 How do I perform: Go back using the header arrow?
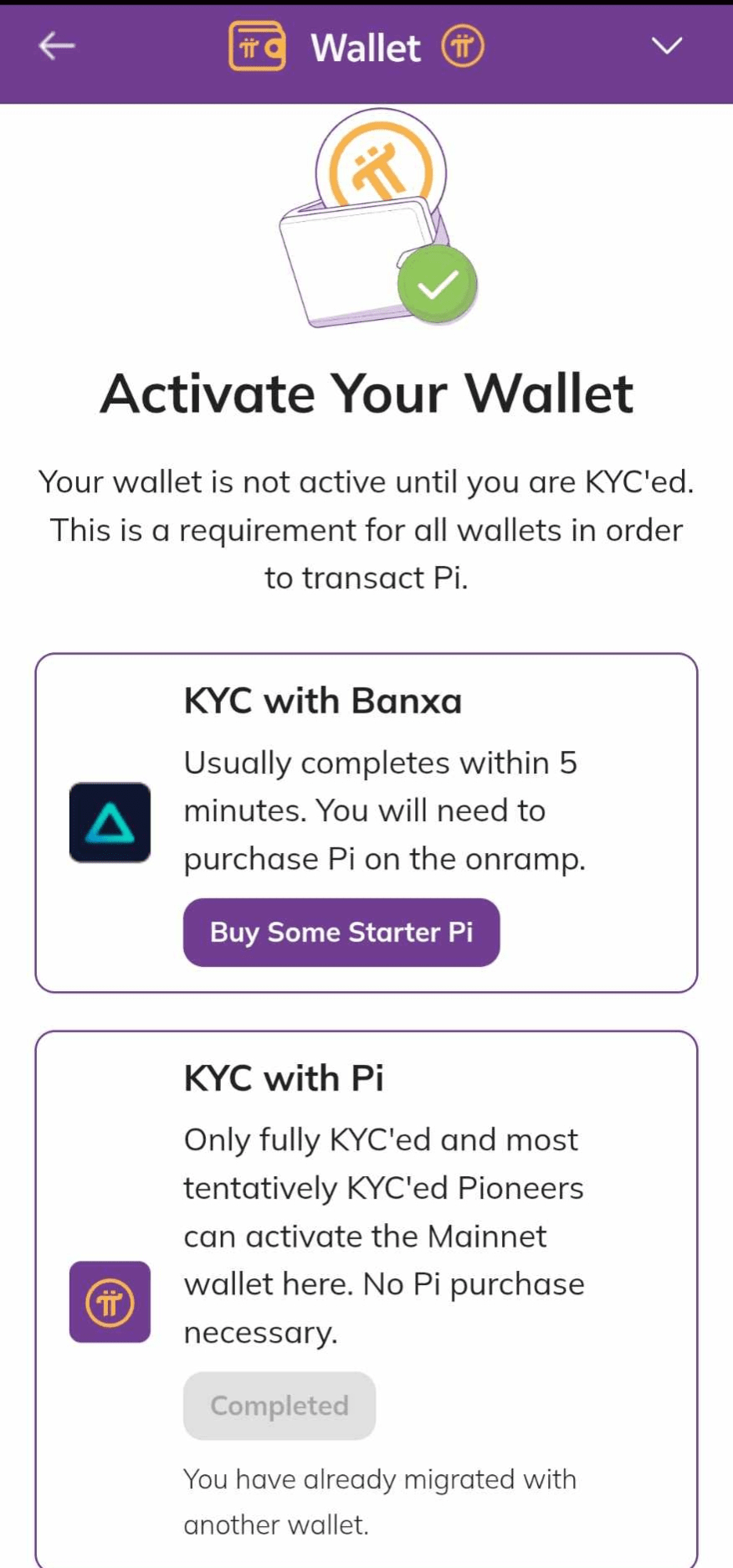pos(57,46)
